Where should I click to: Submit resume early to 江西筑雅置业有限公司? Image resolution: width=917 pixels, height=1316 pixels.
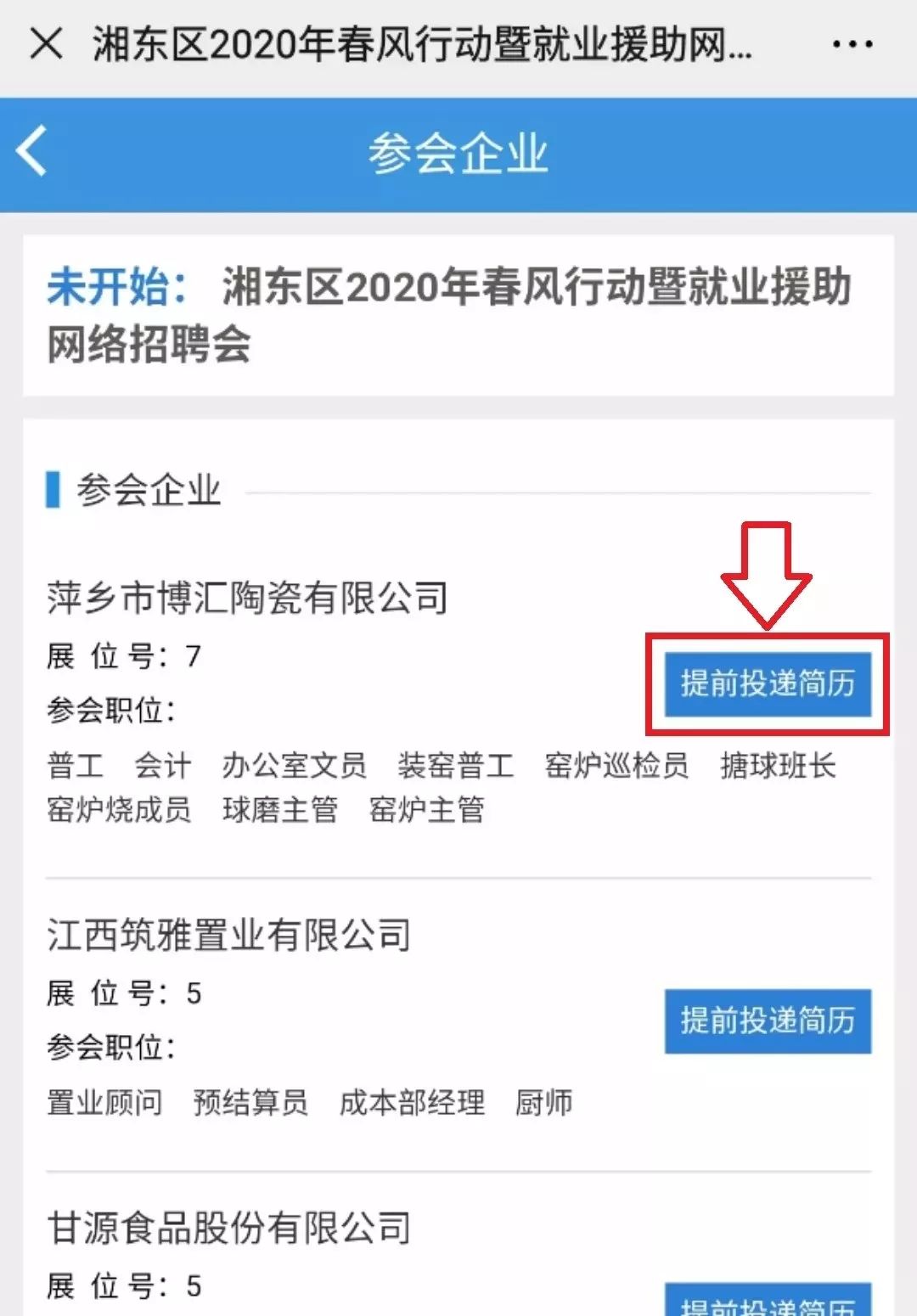click(767, 1021)
